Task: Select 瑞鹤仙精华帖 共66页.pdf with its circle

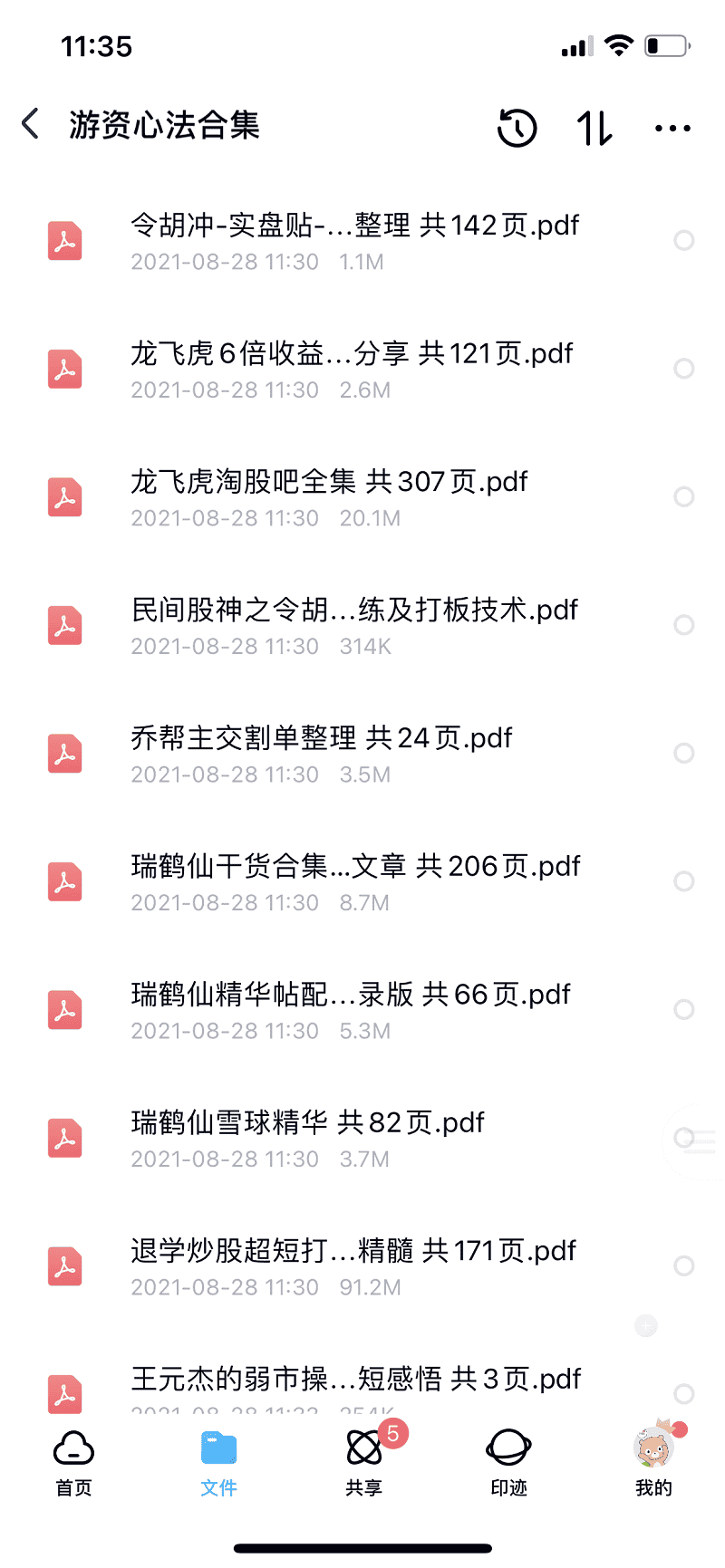Action: tap(684, 1010)
